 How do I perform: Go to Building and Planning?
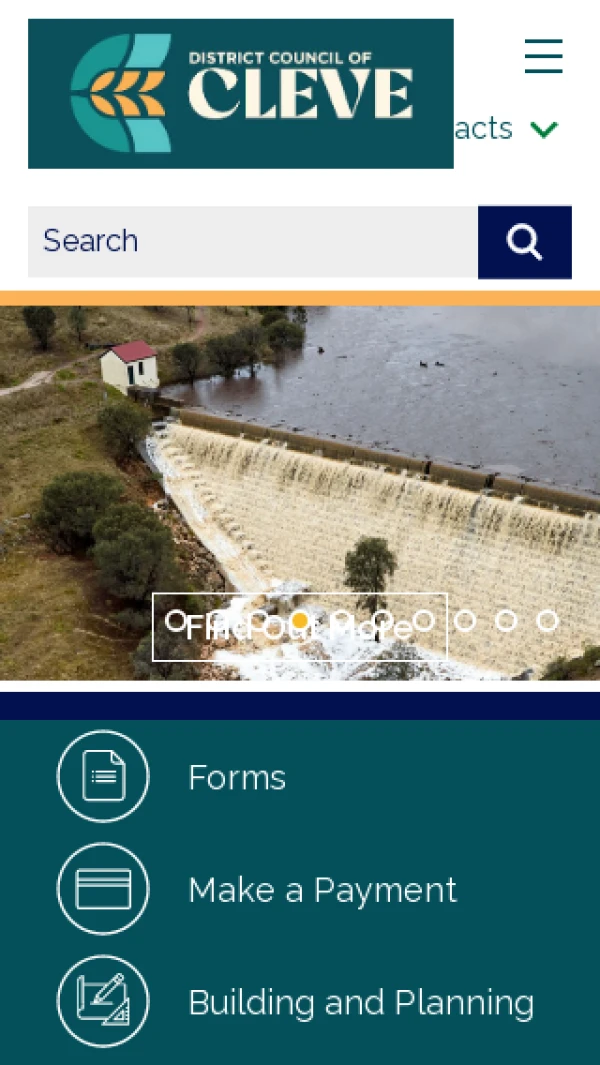(360, 1002)
